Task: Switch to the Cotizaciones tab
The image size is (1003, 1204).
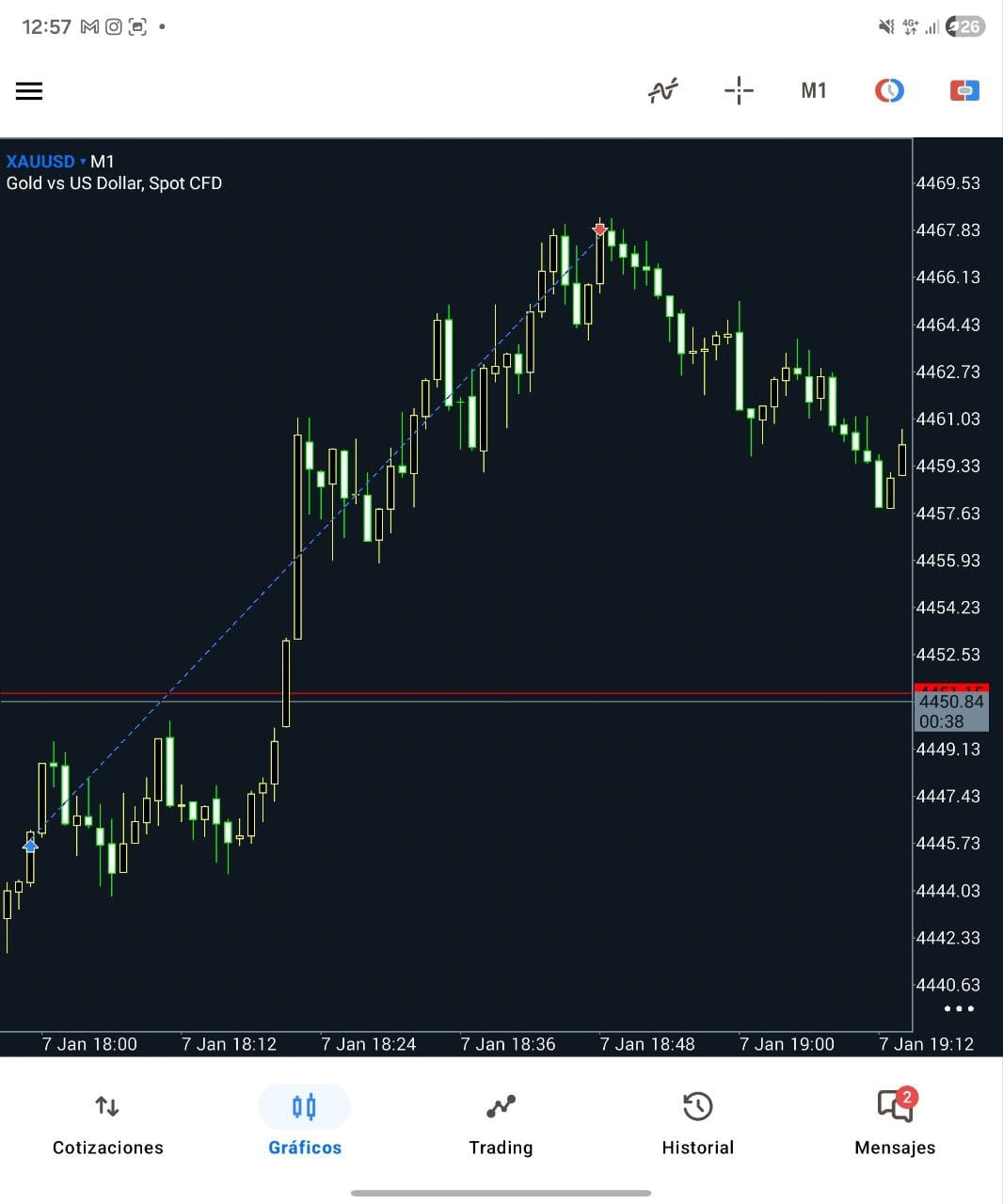Action: pos(107,1123)
